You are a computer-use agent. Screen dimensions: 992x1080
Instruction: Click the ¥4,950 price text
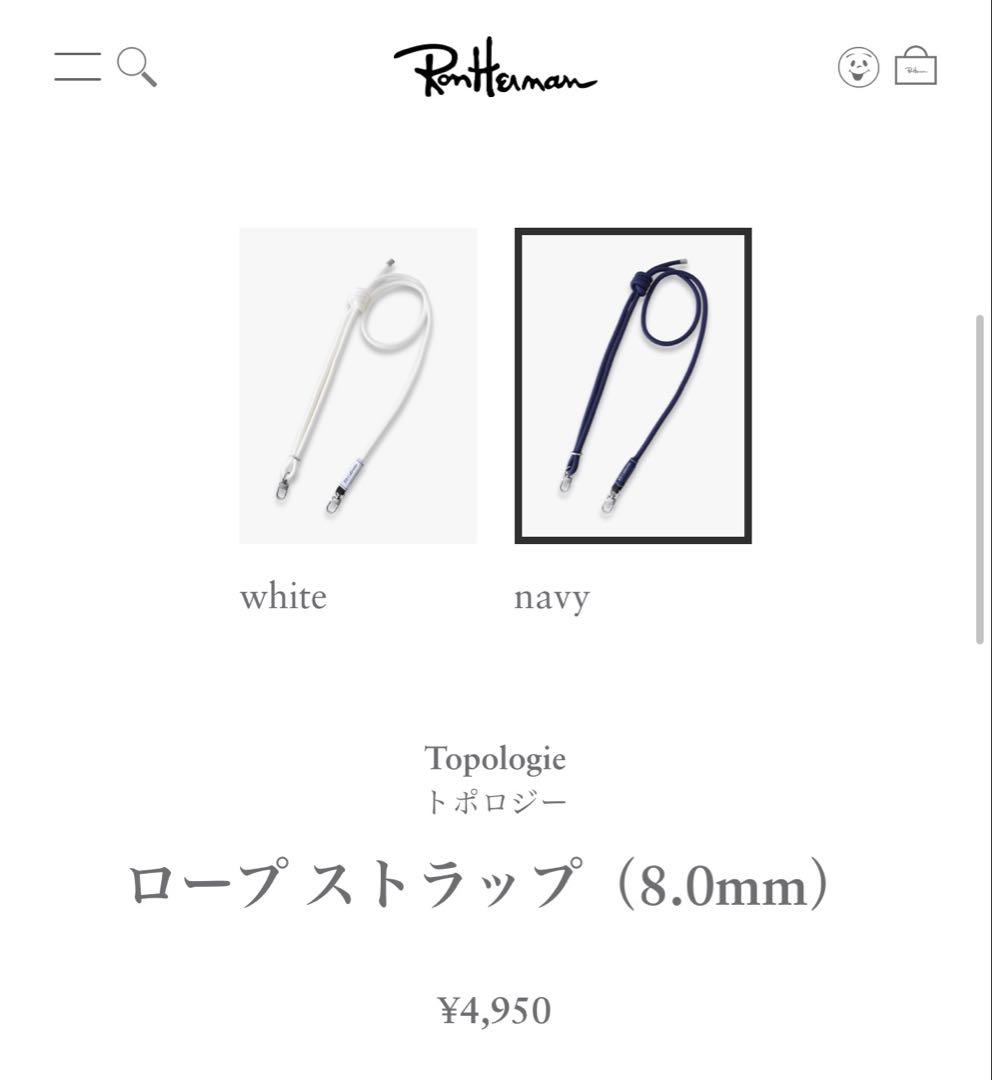(x=496, y=1010)
